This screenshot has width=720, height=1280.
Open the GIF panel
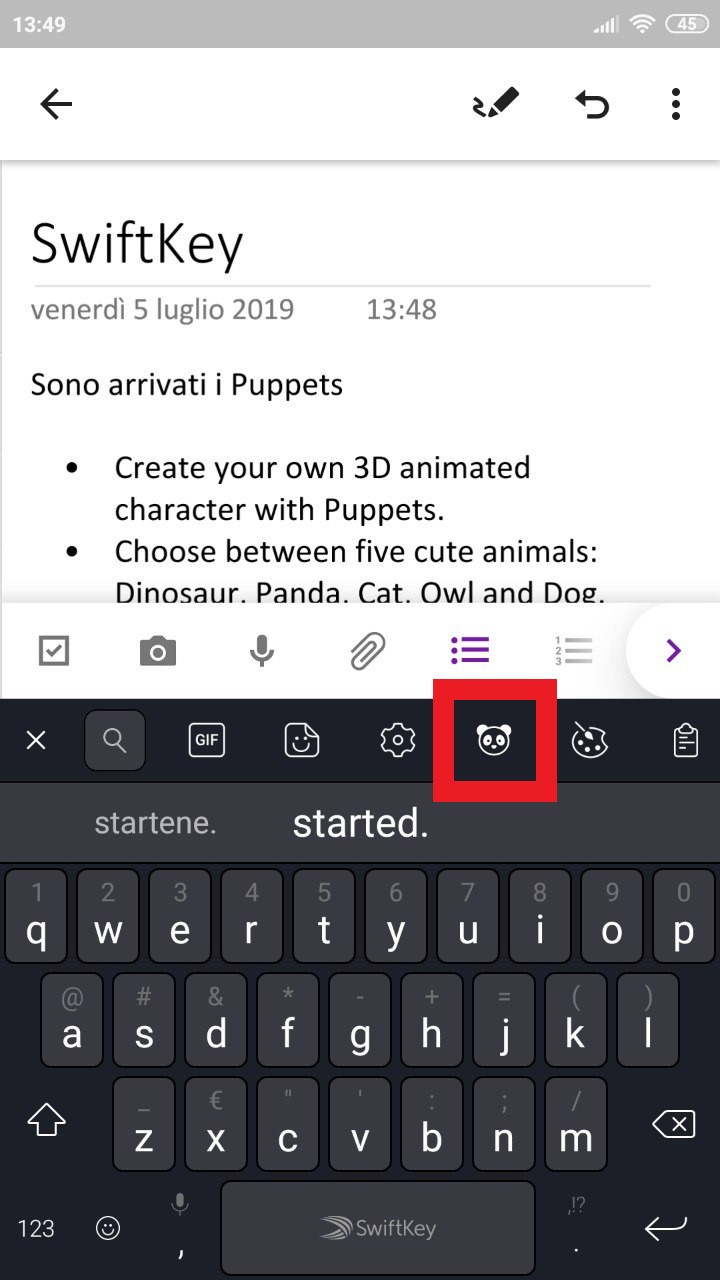tap(206, 741)
